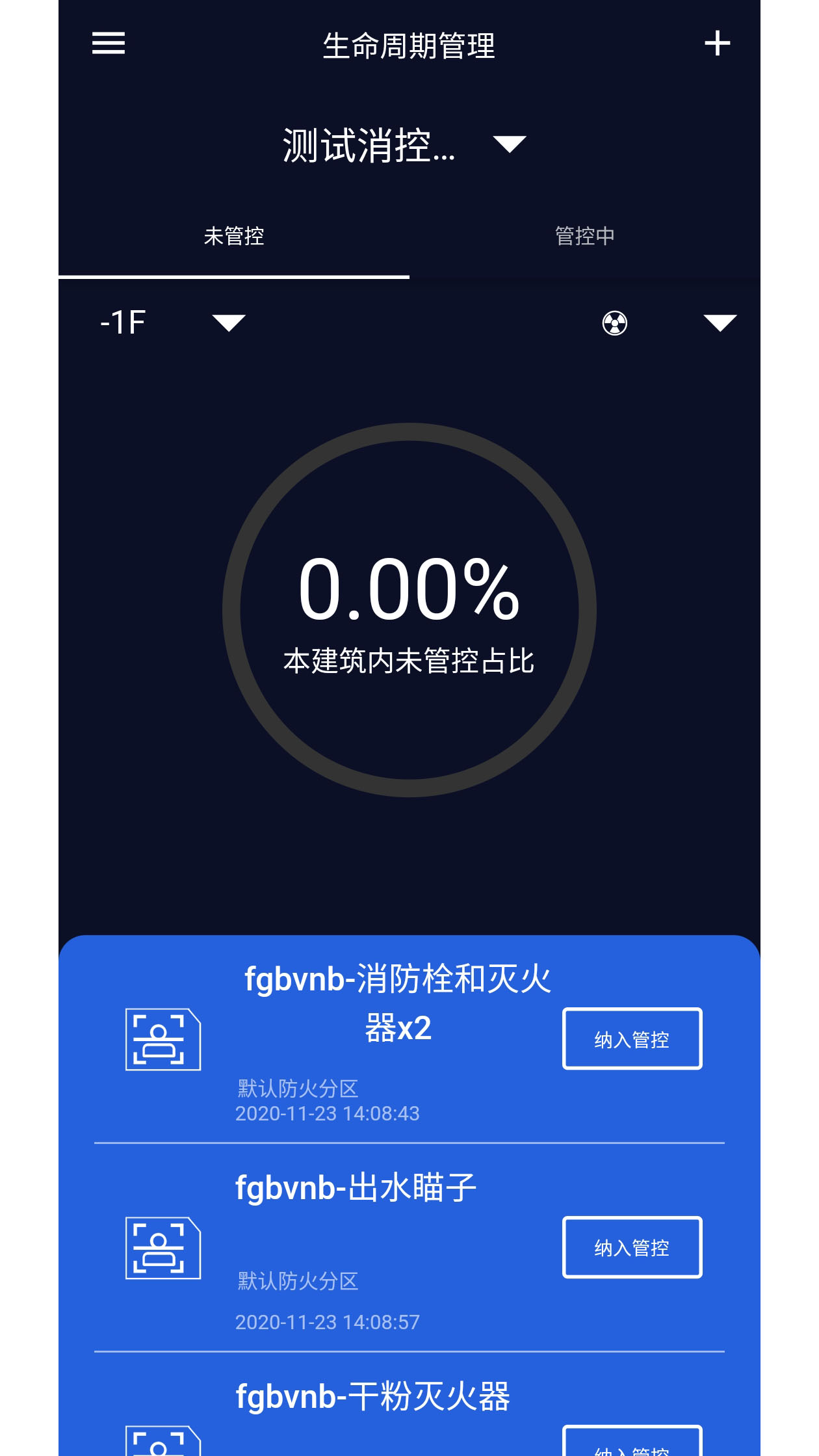Open the hamburger drawer menu
This screenshot has width=819, height=1456.
[x=109, y=44]
